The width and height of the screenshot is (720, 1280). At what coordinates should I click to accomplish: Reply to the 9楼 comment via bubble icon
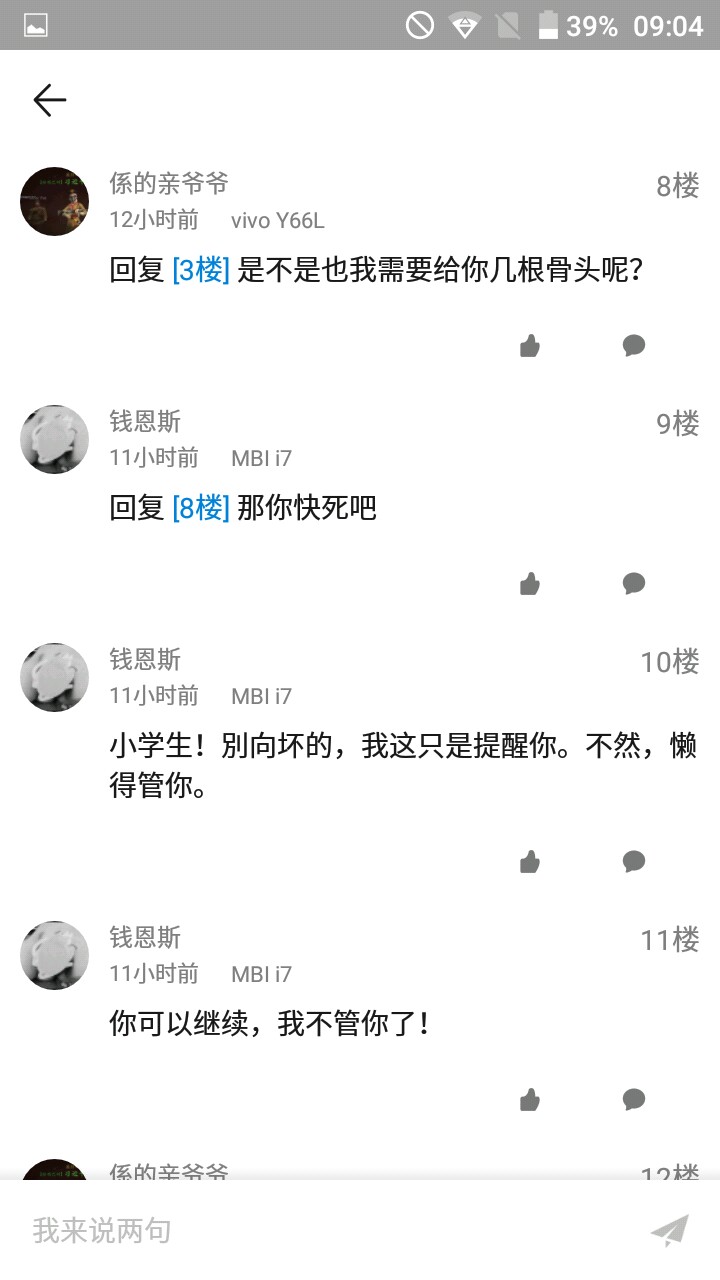tap(633, 583)
